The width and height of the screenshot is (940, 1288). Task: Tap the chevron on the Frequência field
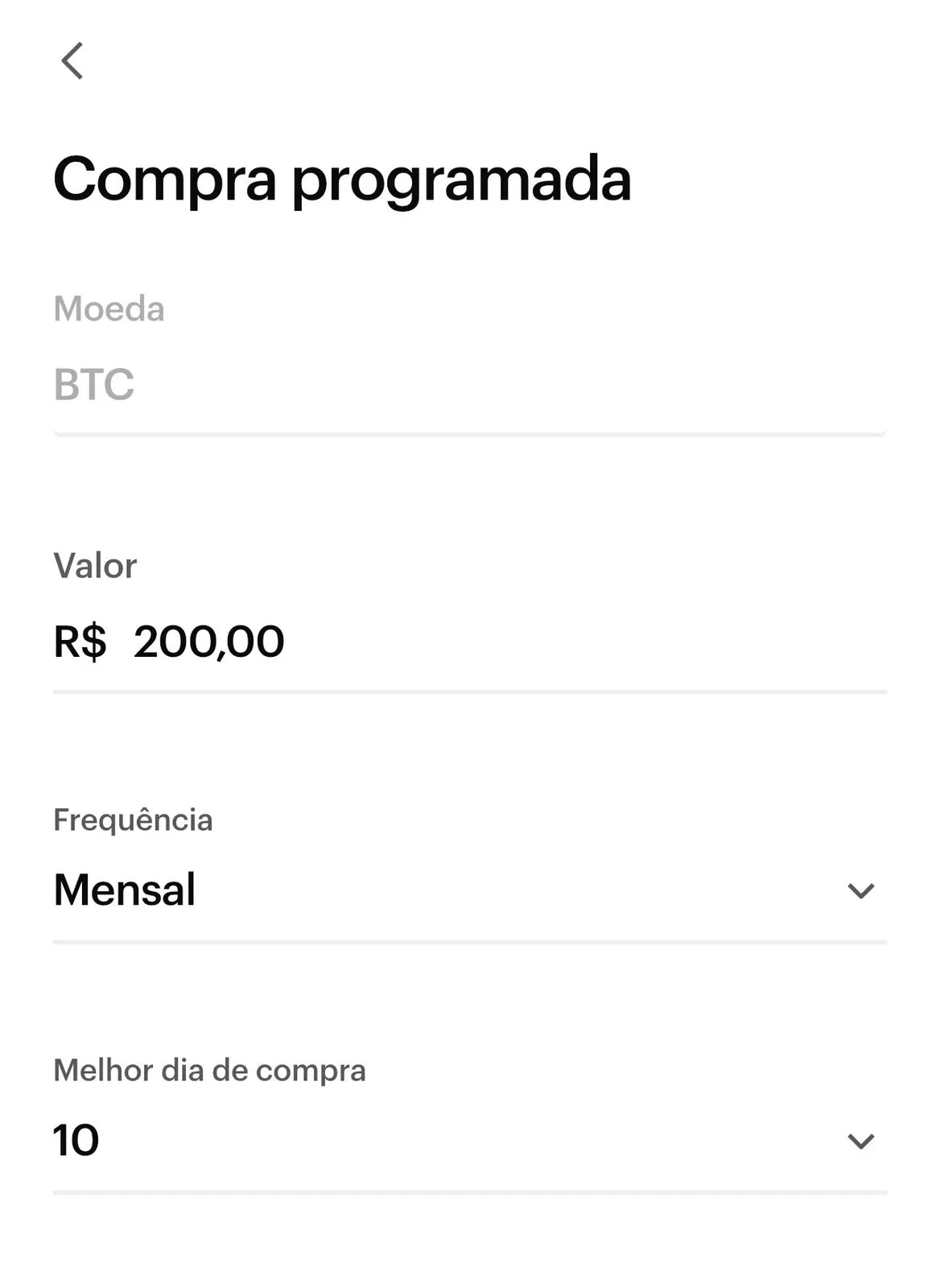(x=861, y=890)
